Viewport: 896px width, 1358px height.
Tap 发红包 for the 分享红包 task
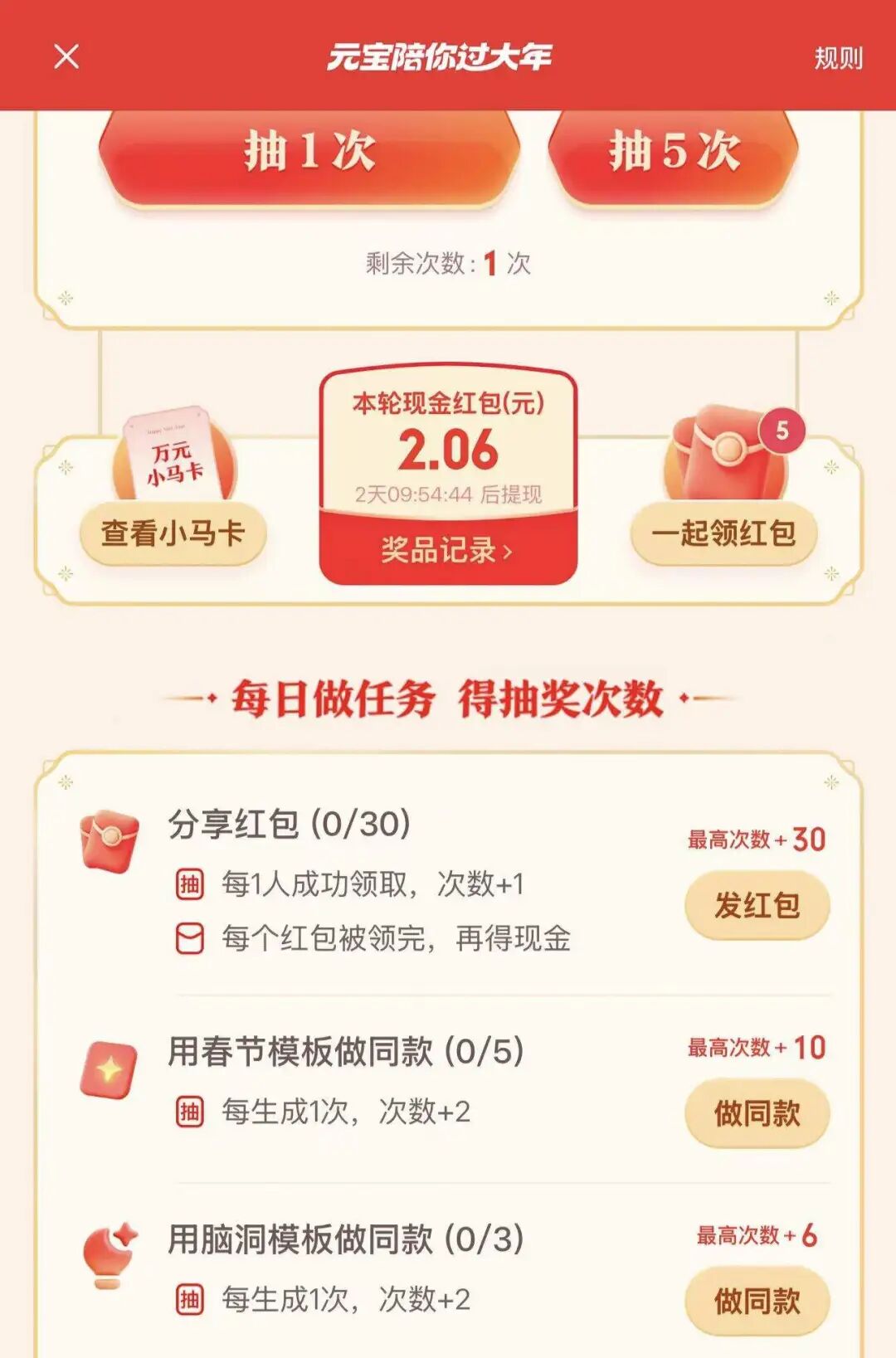(757, 905)
